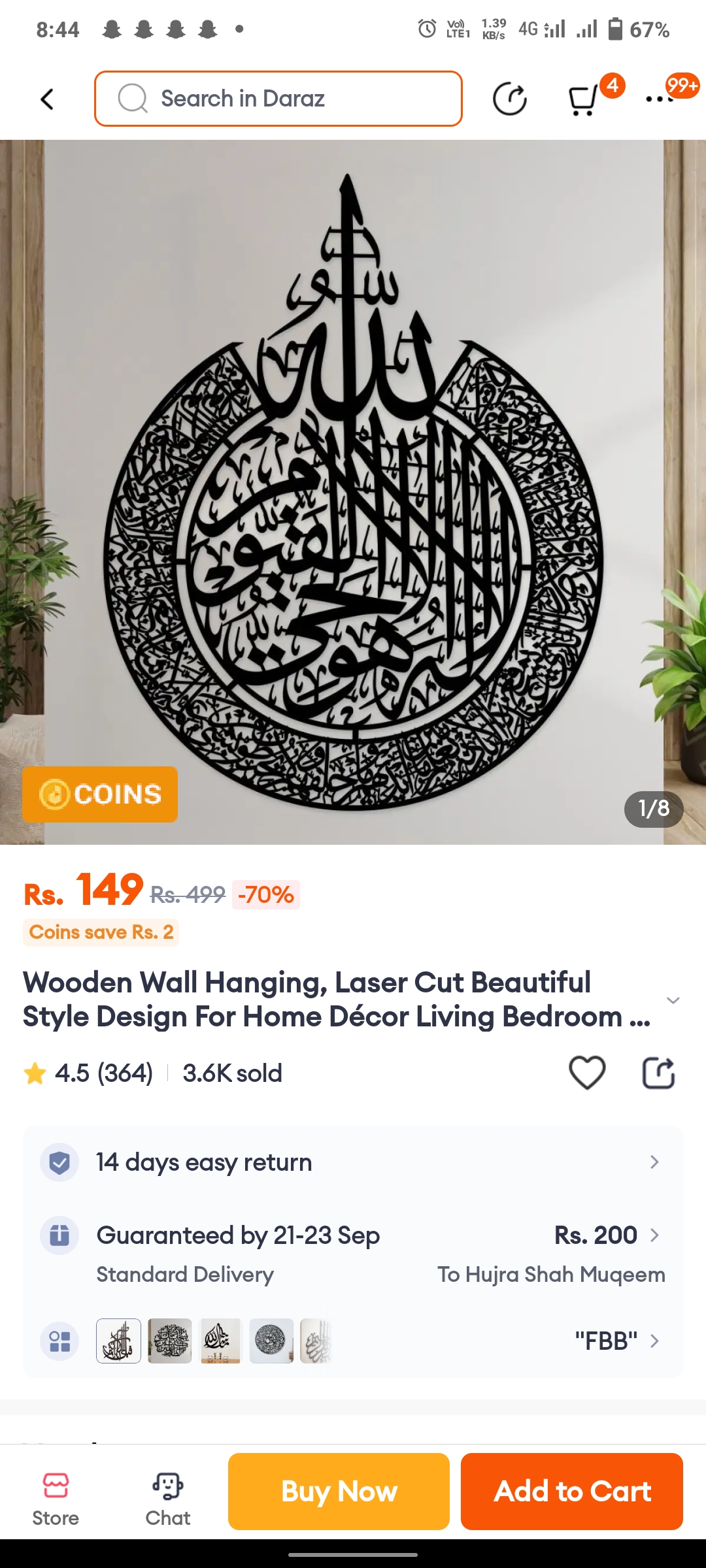Expand the full product title
Screen dimensions: 706x1568
673,1000
